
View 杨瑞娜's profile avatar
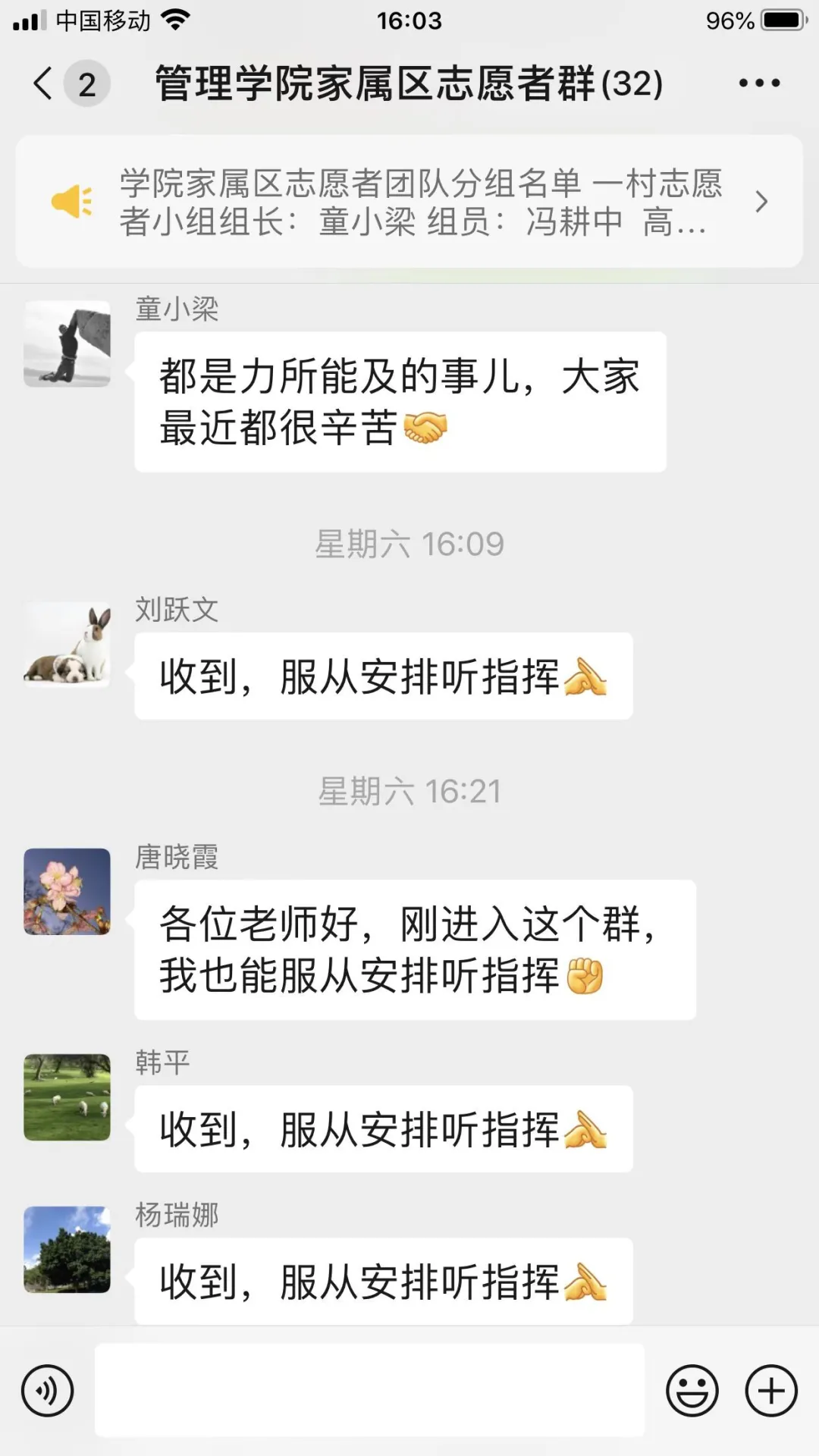coord(67,1249)
